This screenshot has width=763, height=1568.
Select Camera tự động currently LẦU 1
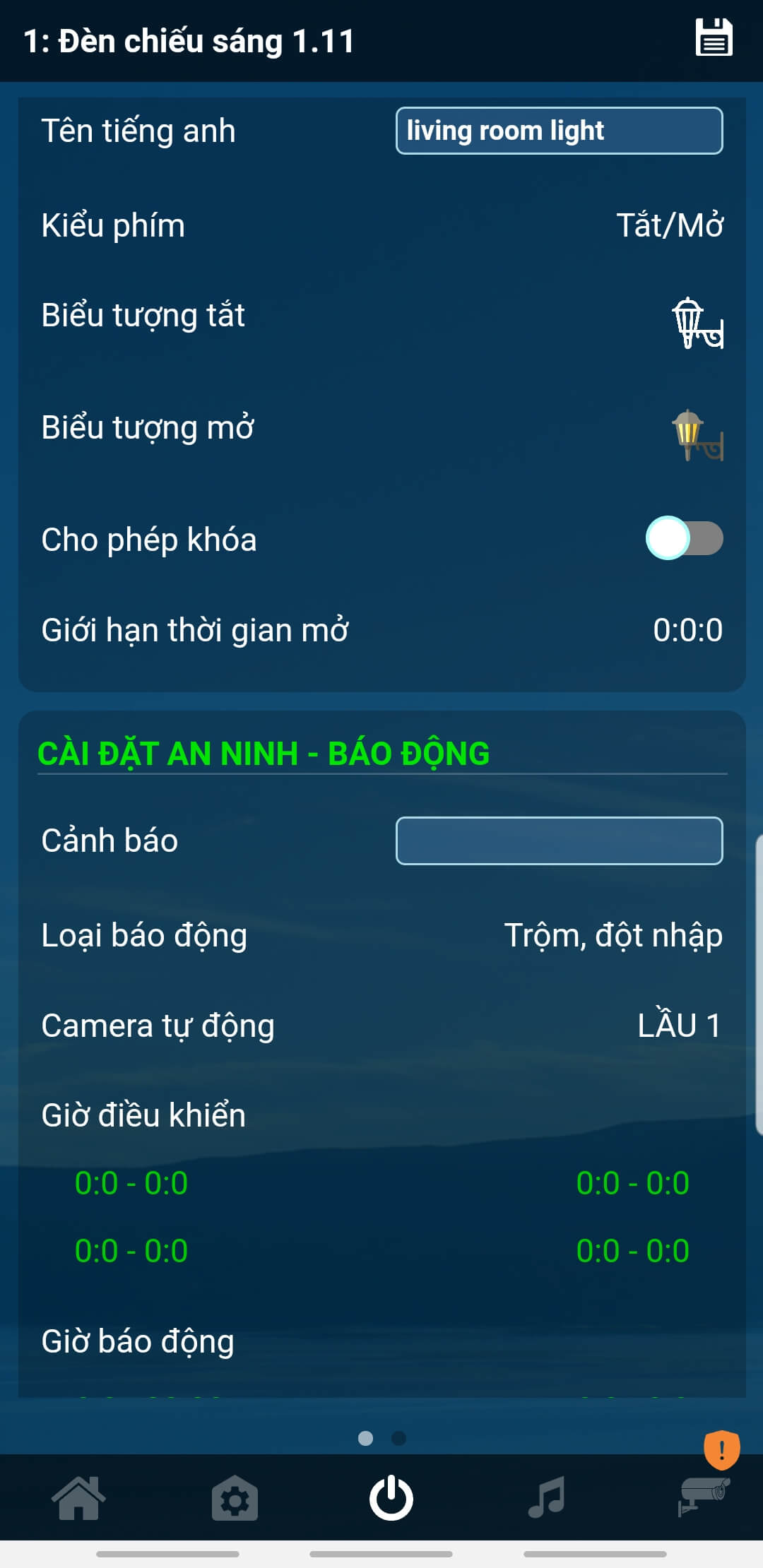(x=679, y=1026)
